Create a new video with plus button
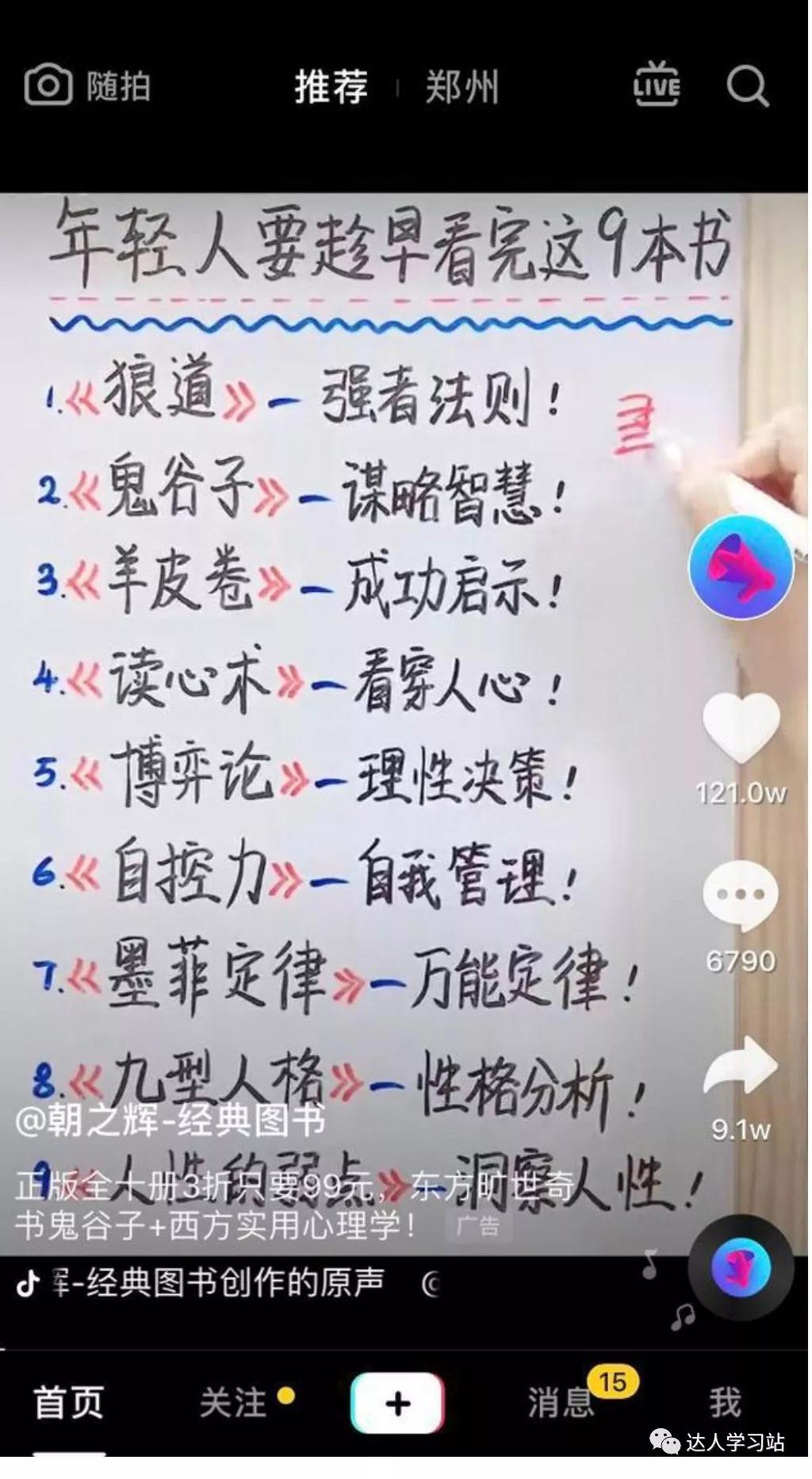Image resolution: width=812 pixels, height=1479 pixels. tap(397, 1402)
